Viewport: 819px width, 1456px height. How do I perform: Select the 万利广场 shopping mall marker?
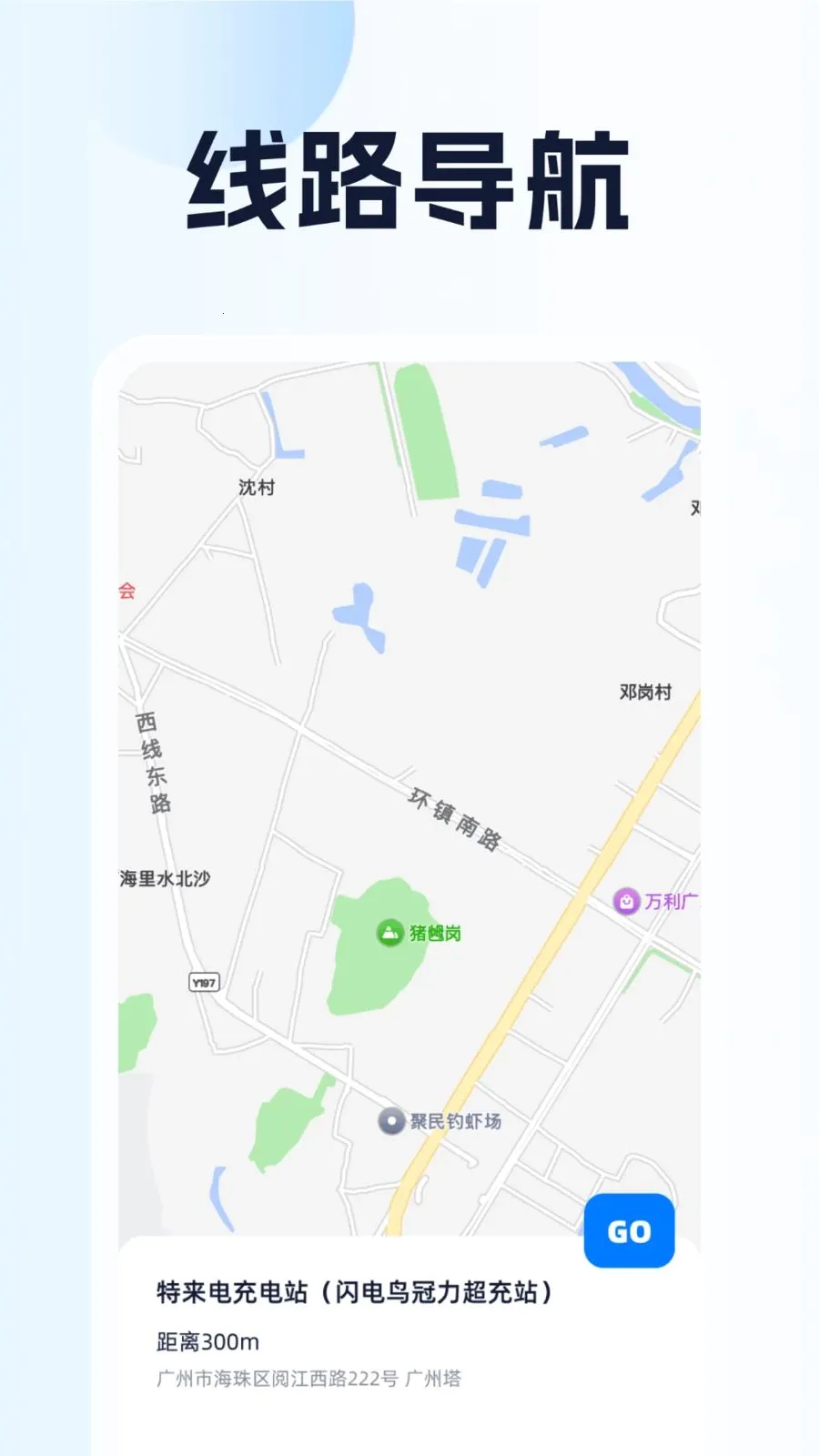point(662,901)
